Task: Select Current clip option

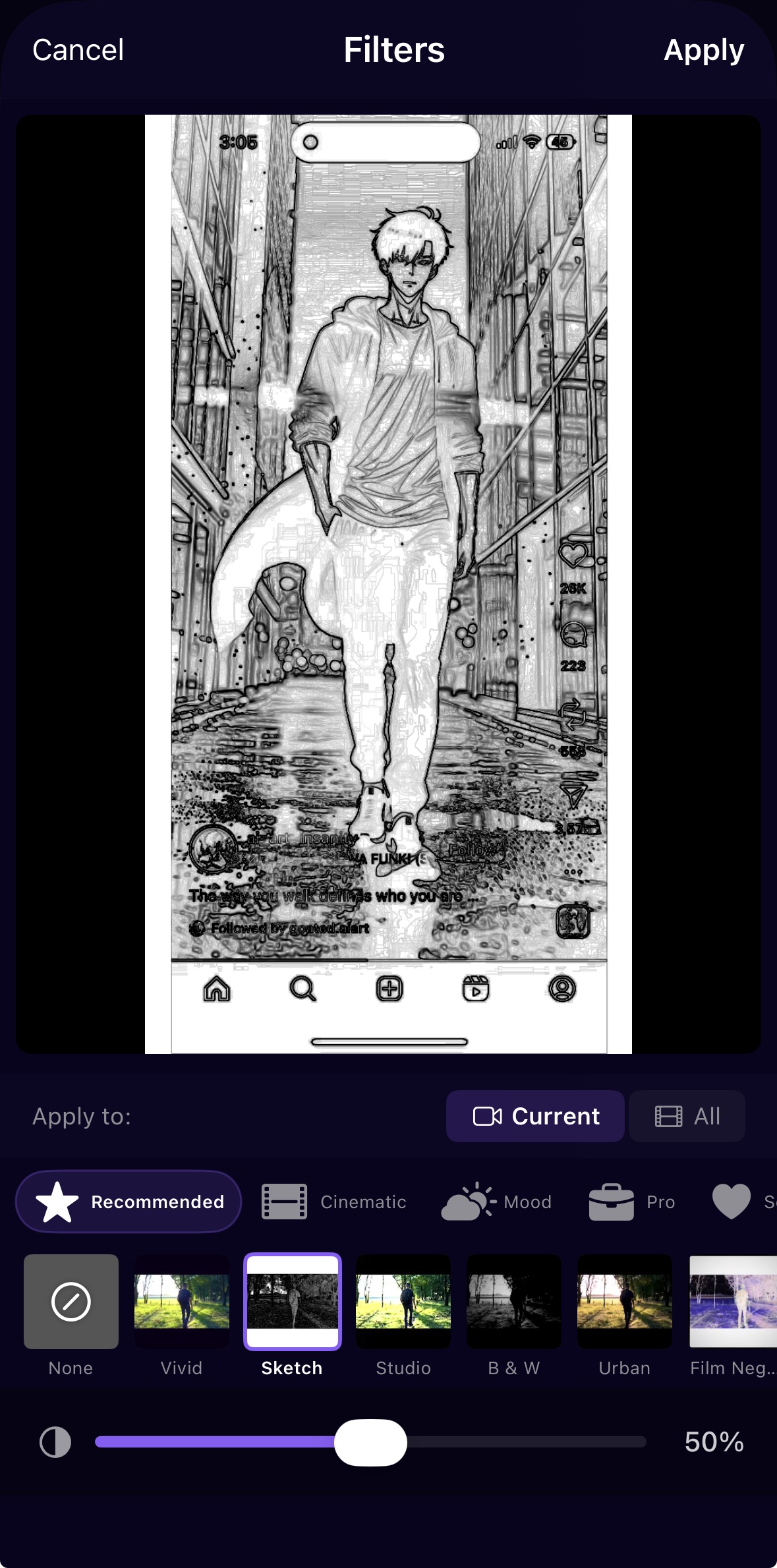Action: click(535, 1116)
